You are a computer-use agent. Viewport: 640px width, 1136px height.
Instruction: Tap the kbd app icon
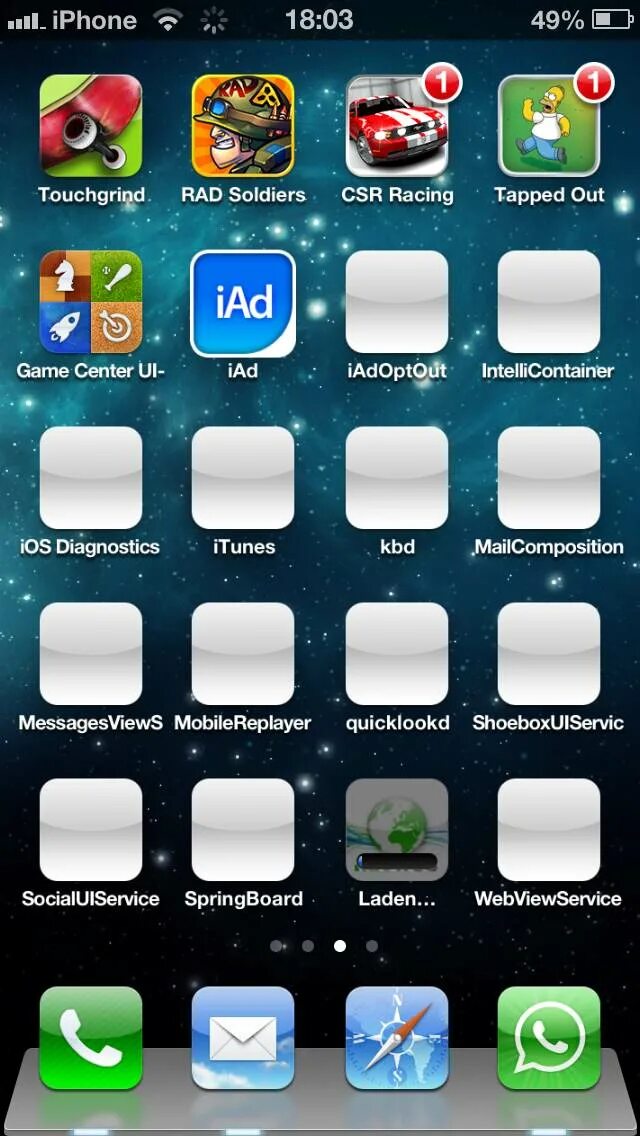(396, 478)
